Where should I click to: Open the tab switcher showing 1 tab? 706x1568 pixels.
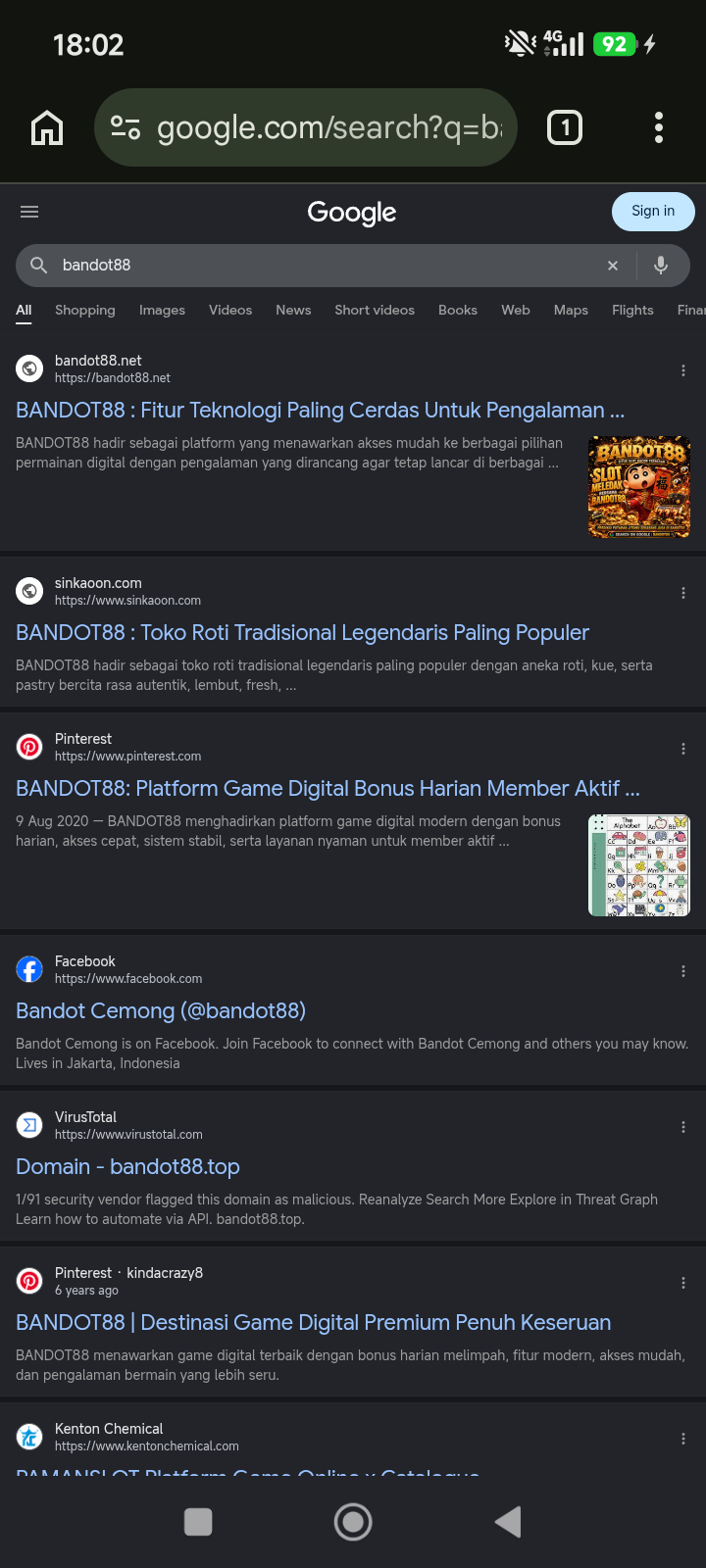click(x=565, y=127)
